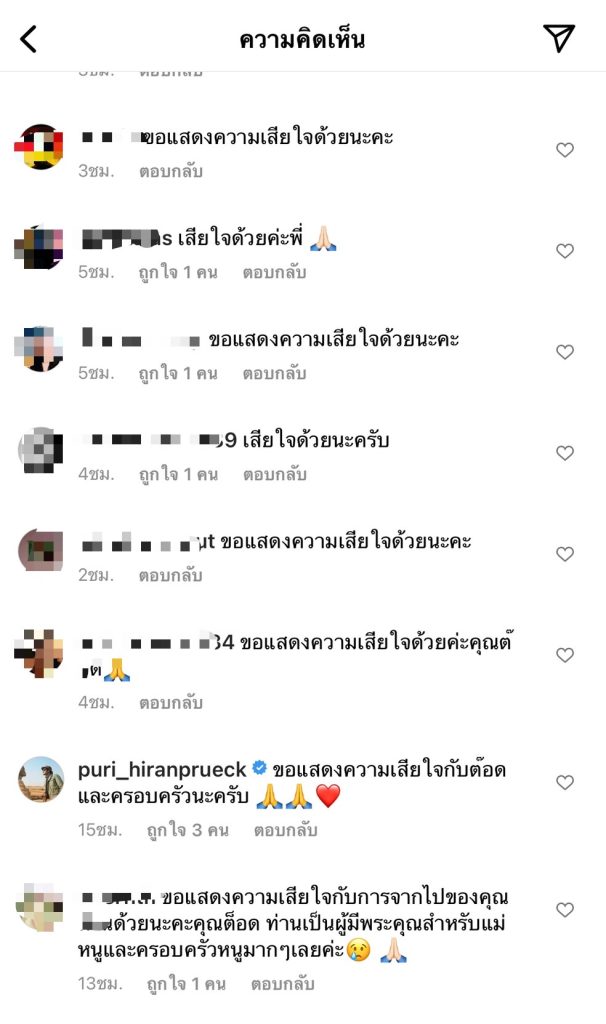The height and width of the screenshot is (1024, 606).
Task: Open the direct message paper plane icon
Action: click(559, 38)
